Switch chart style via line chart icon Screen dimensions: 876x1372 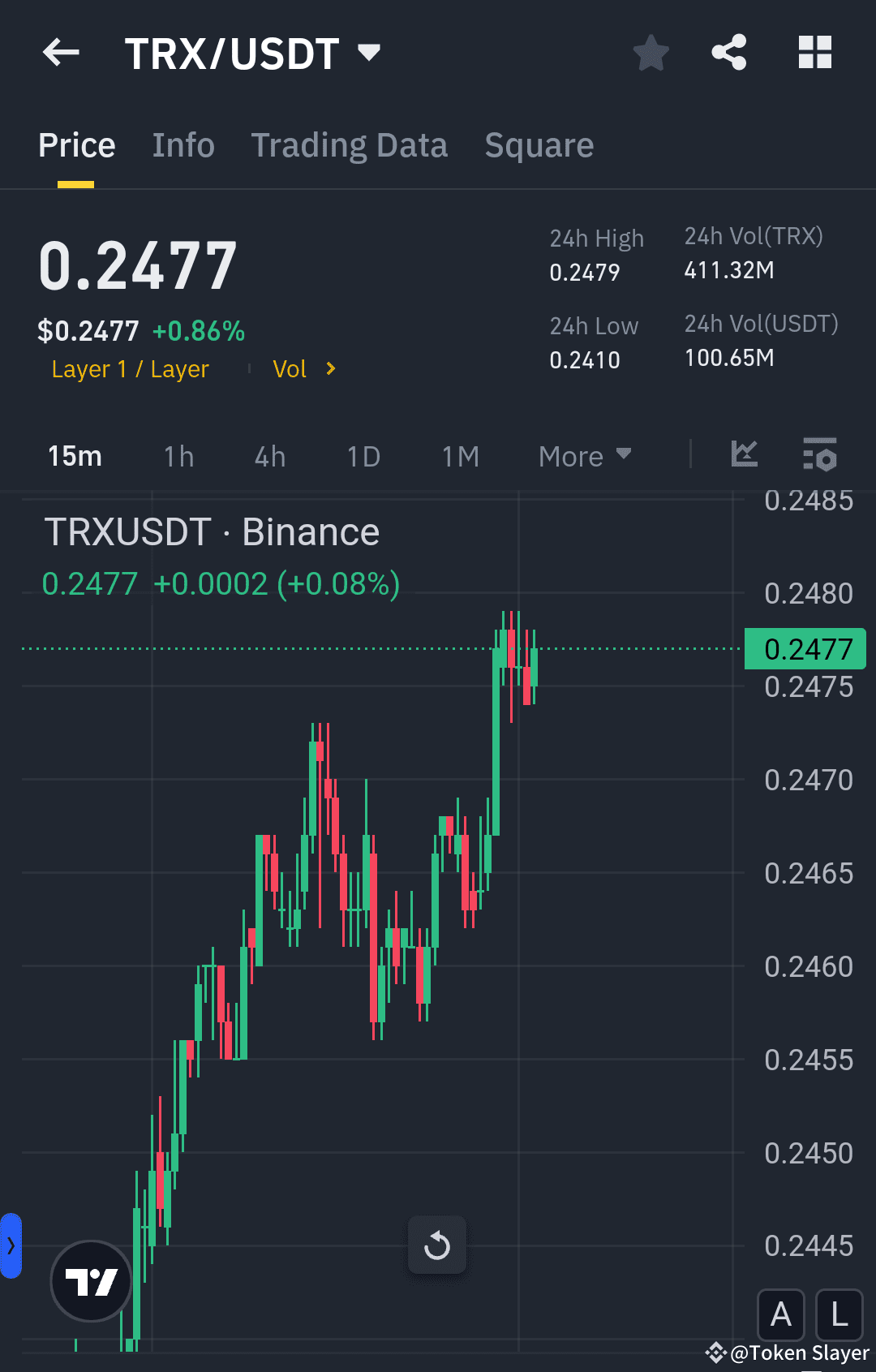pyautogui.click(x=744, y=455)
